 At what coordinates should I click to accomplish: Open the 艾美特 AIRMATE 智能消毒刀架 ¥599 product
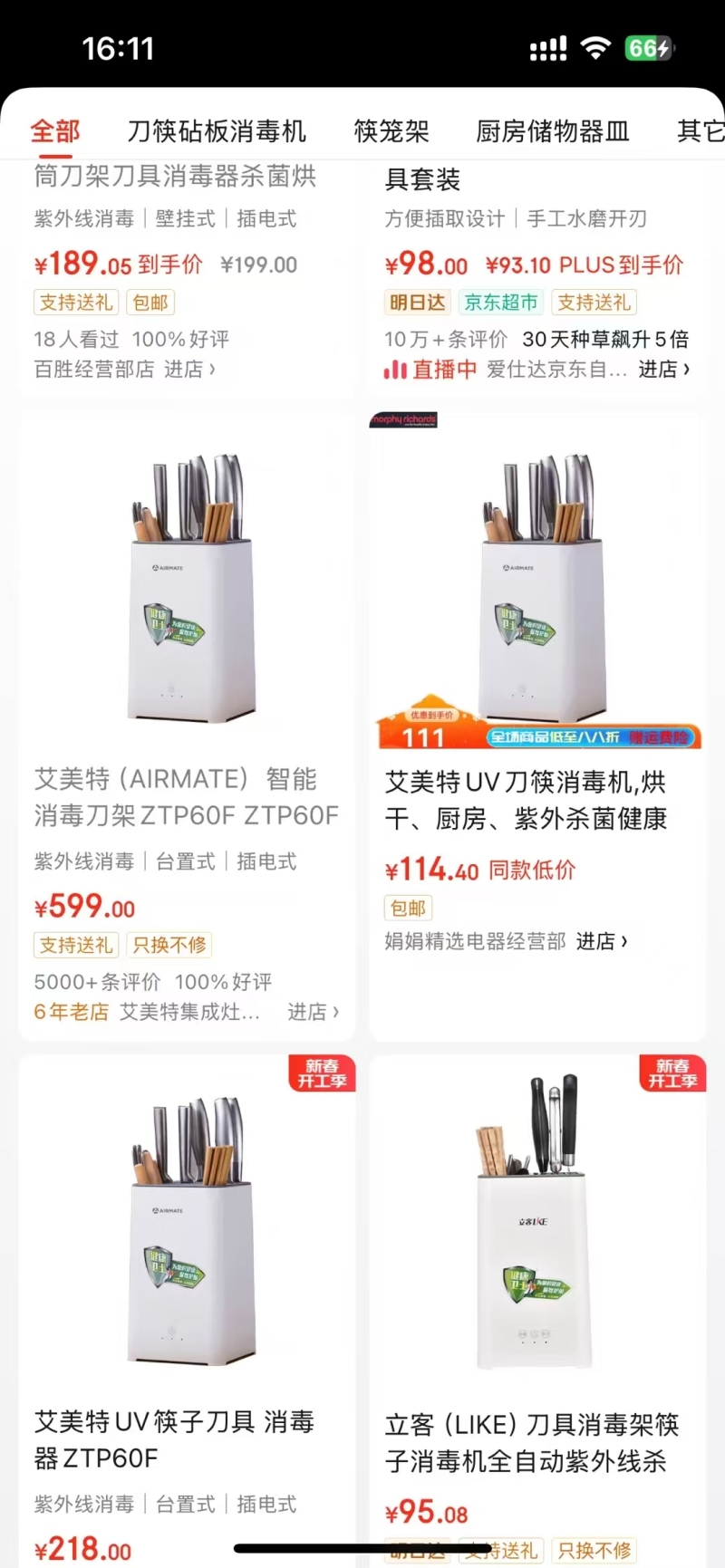tap(186, 797)
